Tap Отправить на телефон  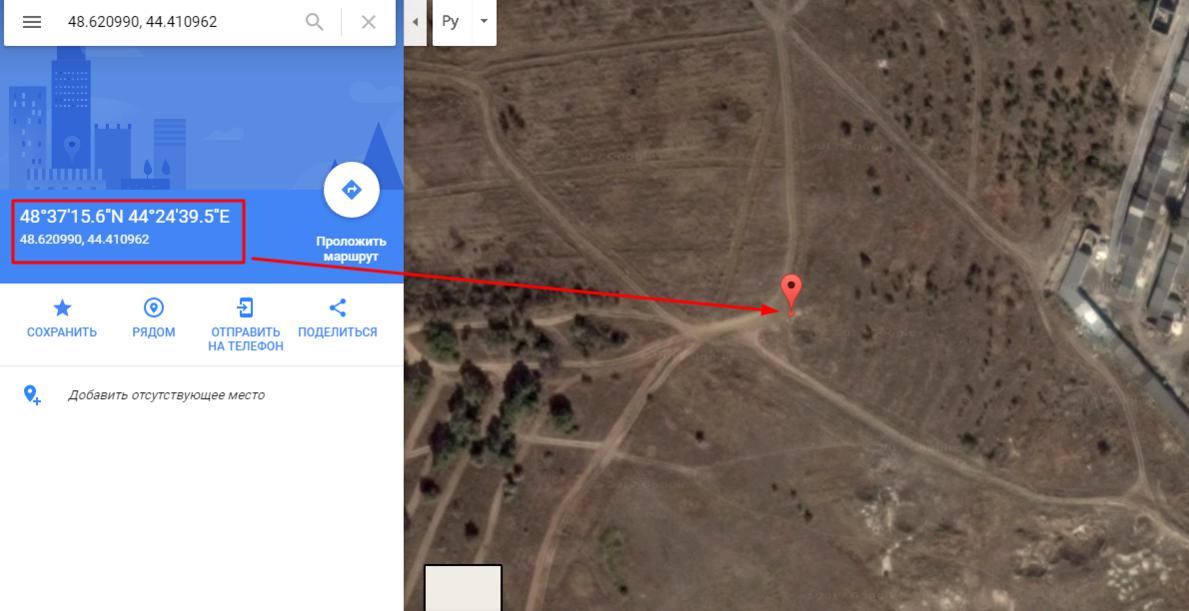245,323
